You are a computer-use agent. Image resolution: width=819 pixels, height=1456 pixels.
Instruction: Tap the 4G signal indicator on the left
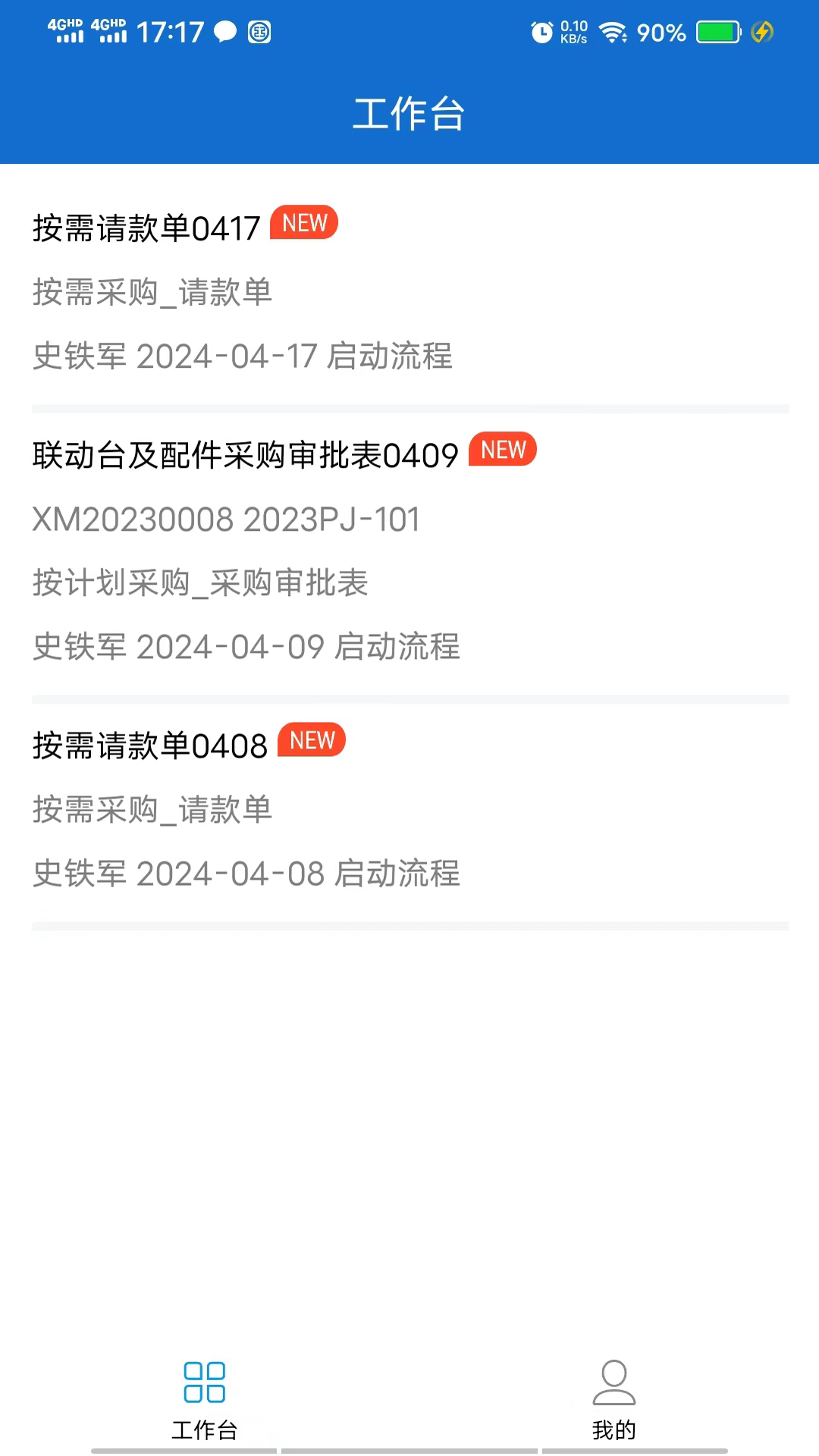pos(64,32)
